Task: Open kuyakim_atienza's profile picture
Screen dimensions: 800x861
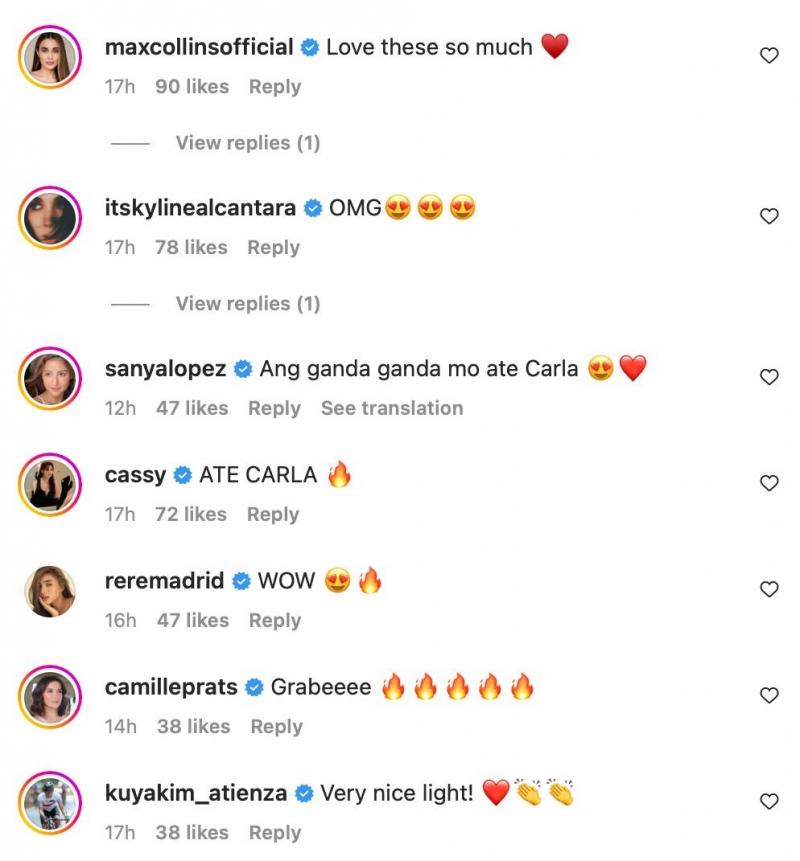Action: pos(49,801)
